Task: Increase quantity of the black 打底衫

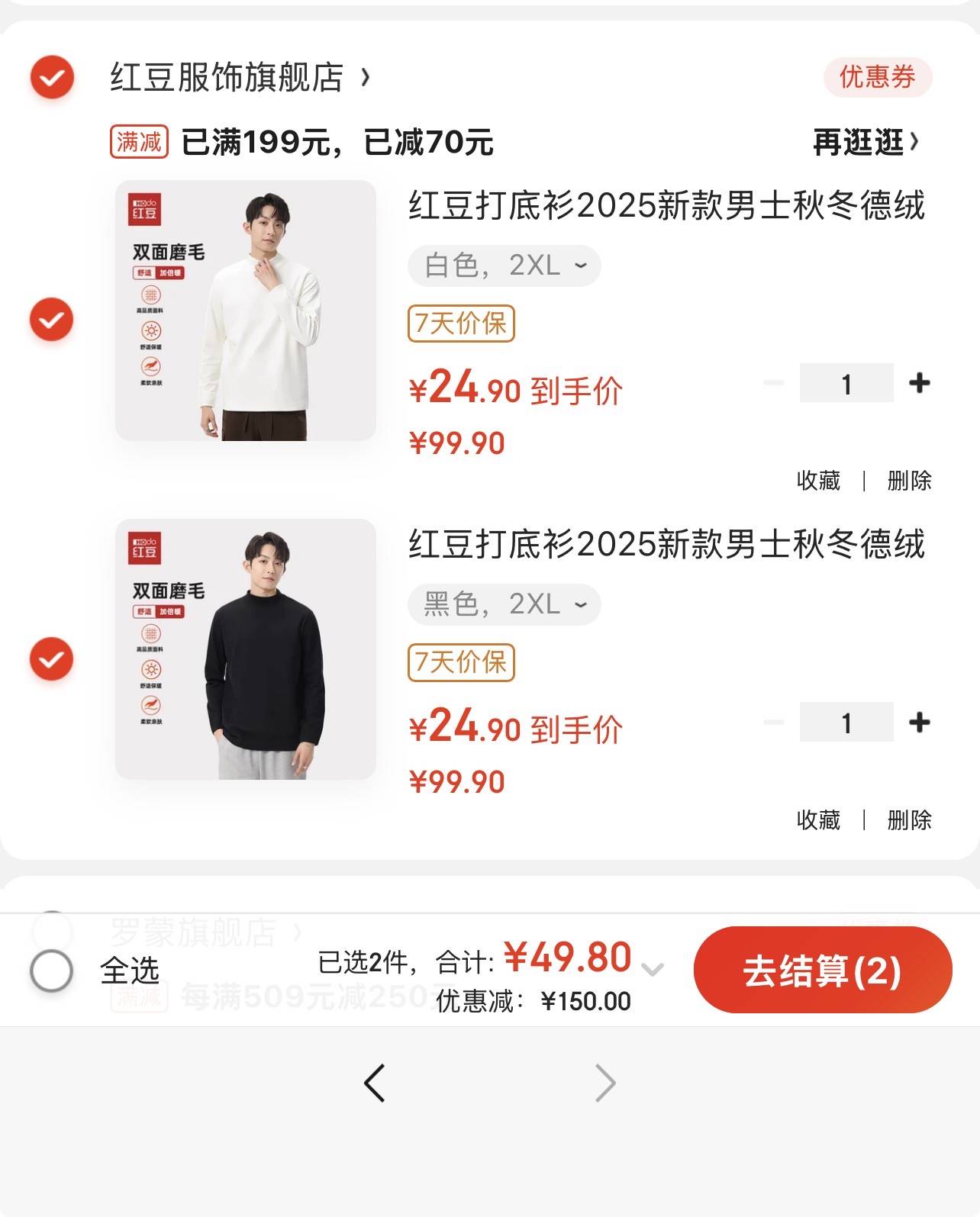Action: [920, 722]
